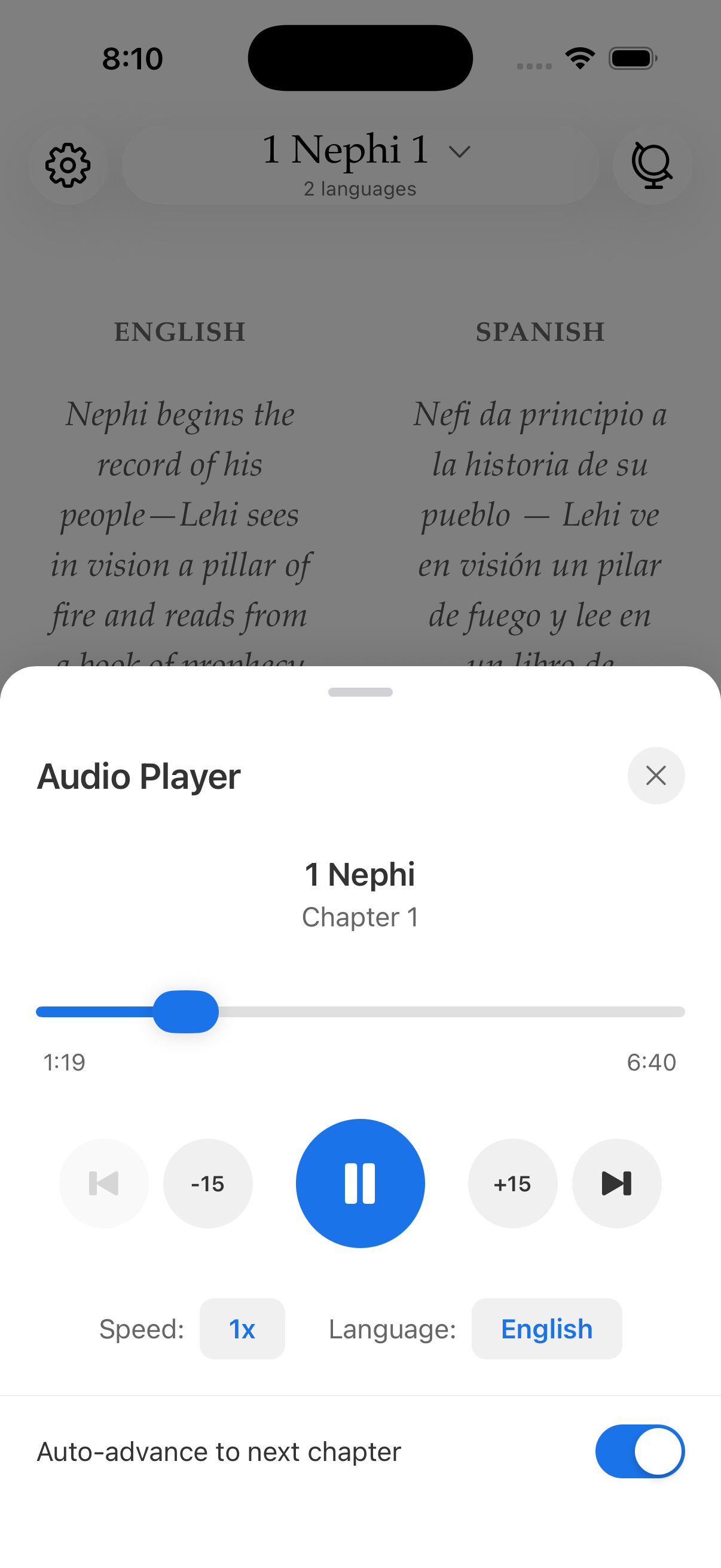
Task: Select the SPANISH column heading
Action: click(539, 332)
